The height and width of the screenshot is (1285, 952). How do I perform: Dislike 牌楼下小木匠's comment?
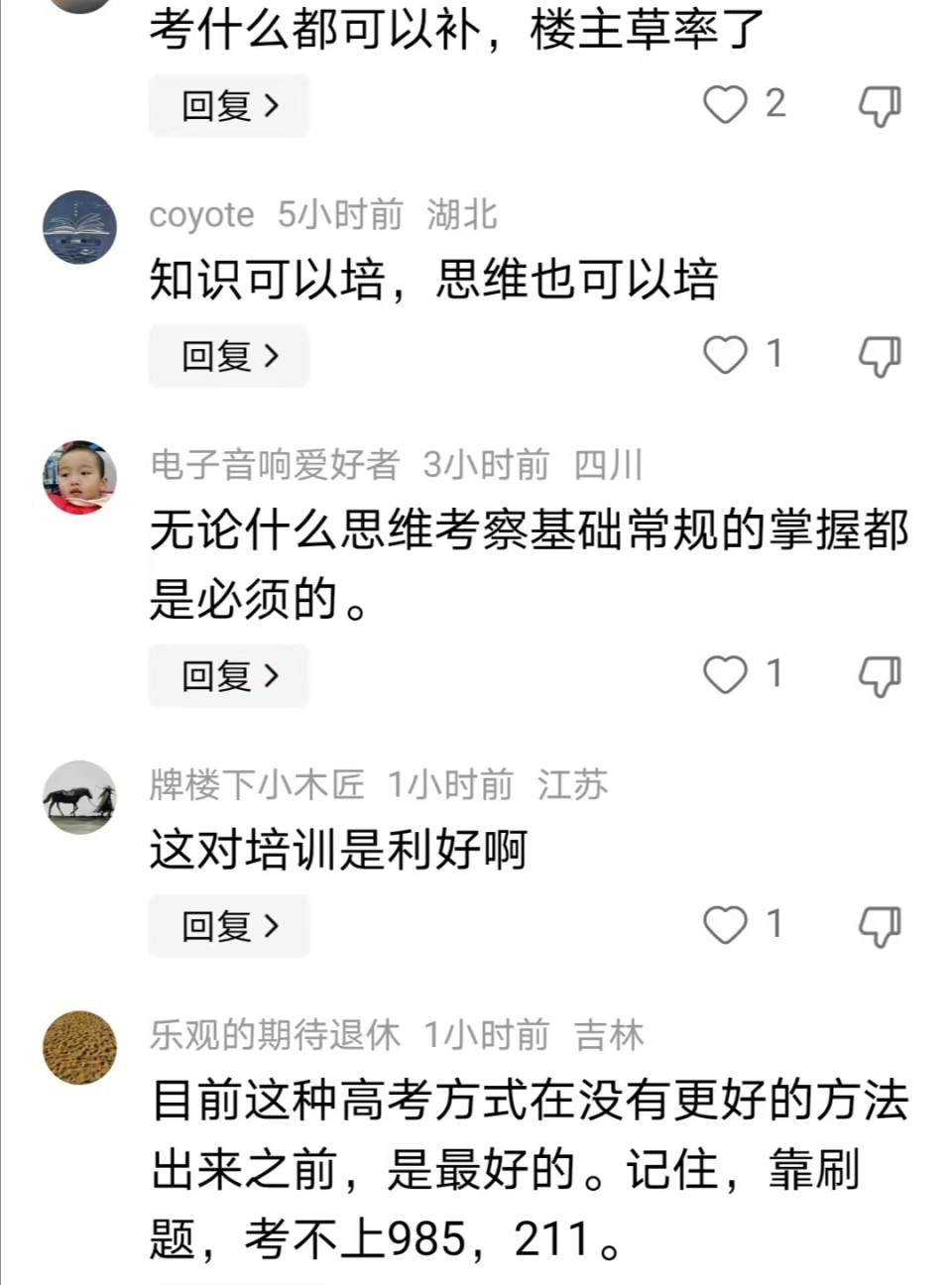pos(879,926)
